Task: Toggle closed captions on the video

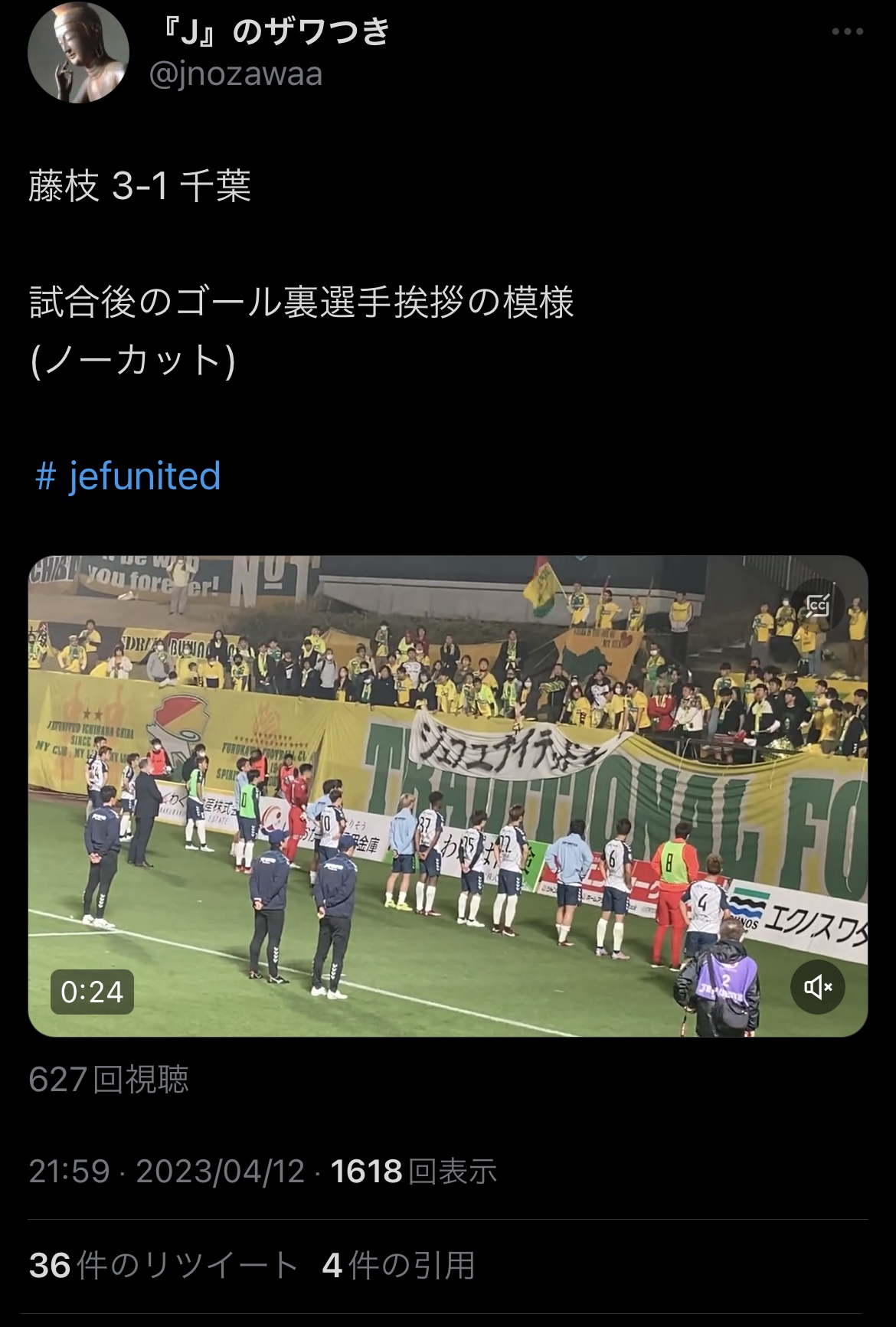Action: coord(818,606)
